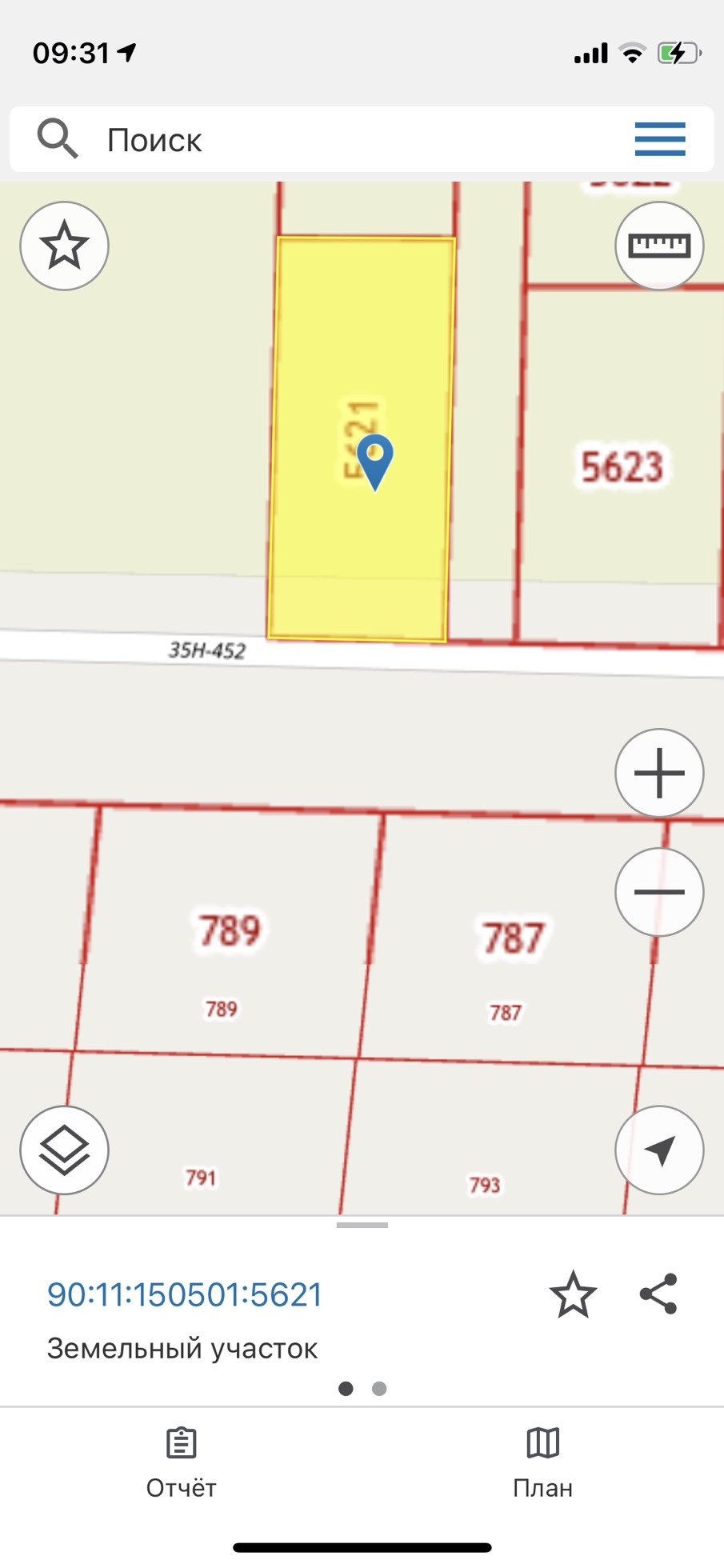Open map layers selector
Screen dimensions: 724x1568
click(x=64, y=1150)
